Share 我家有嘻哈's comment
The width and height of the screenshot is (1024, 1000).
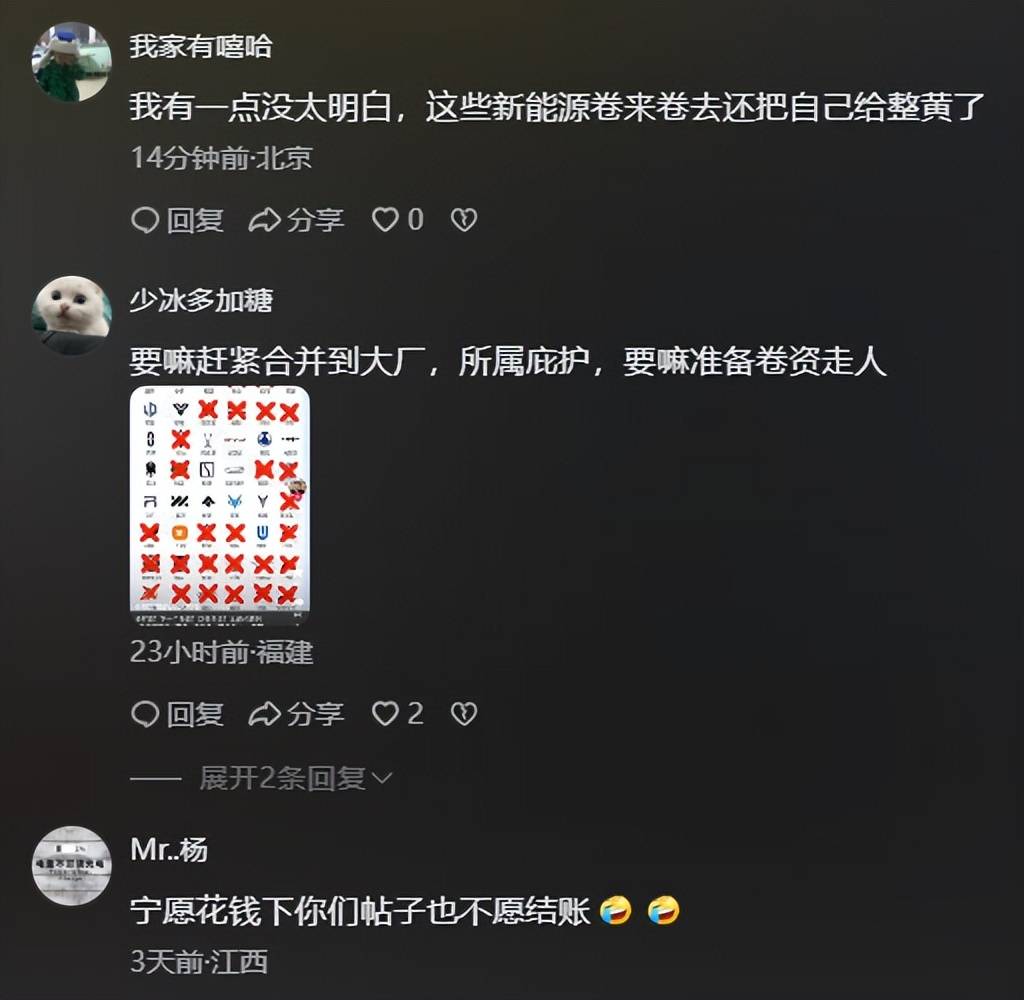296,220
